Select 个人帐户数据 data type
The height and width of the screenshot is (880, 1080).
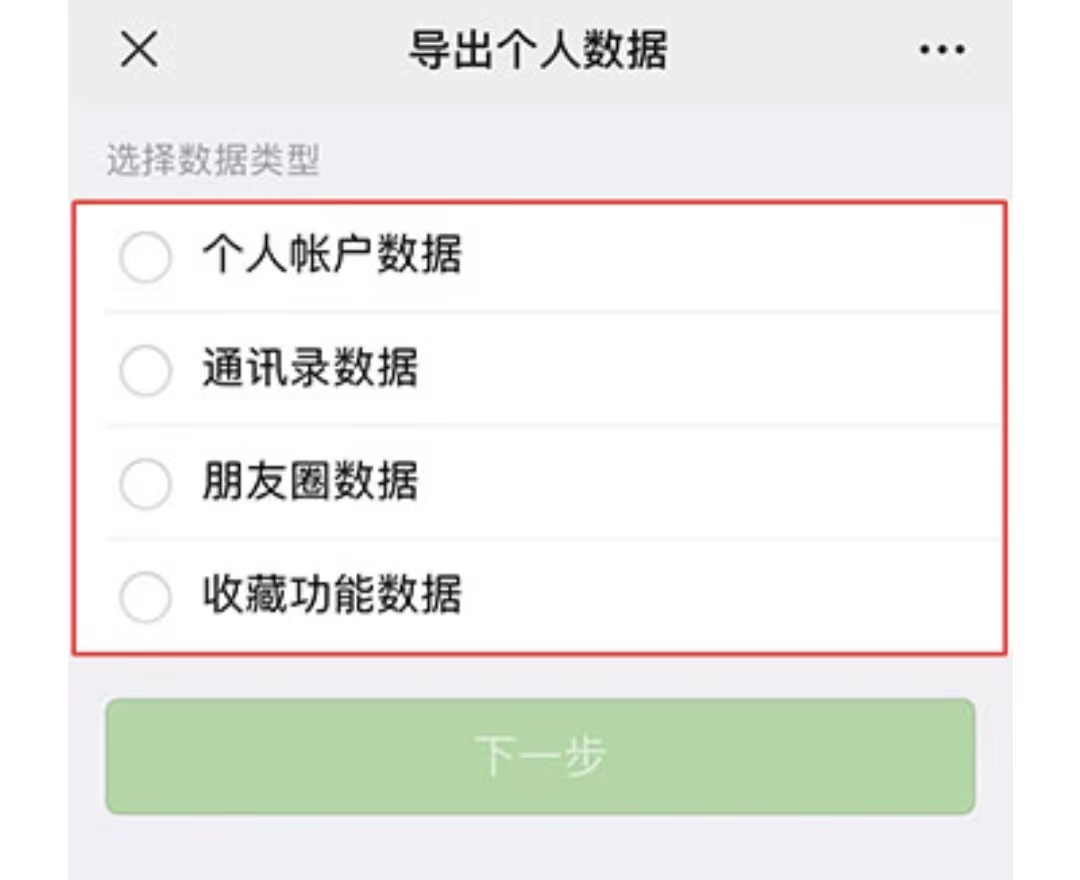coord(146,257)
